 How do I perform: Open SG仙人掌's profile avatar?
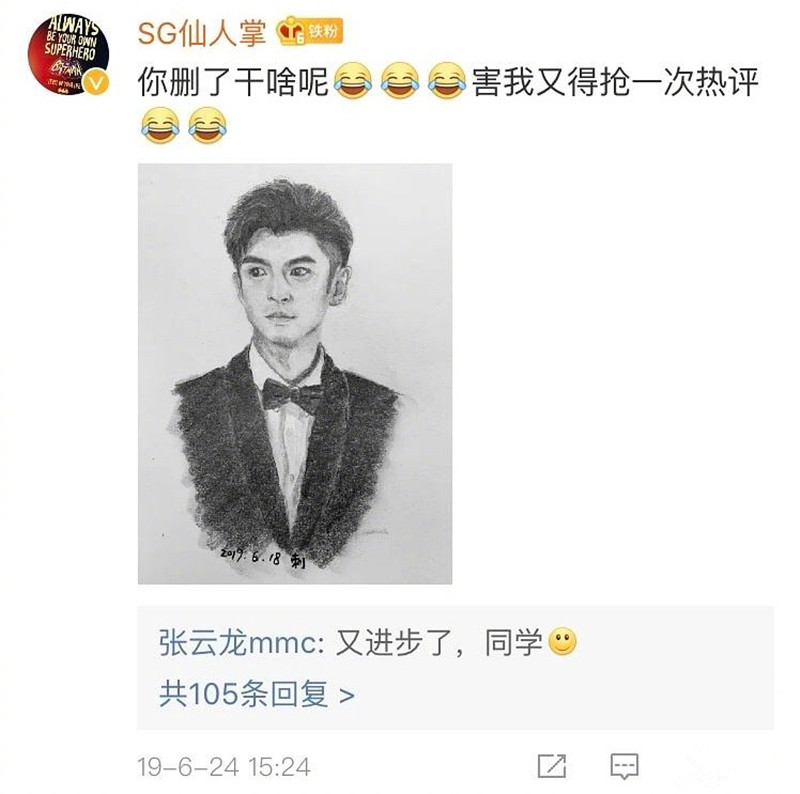tap(68, 55)
